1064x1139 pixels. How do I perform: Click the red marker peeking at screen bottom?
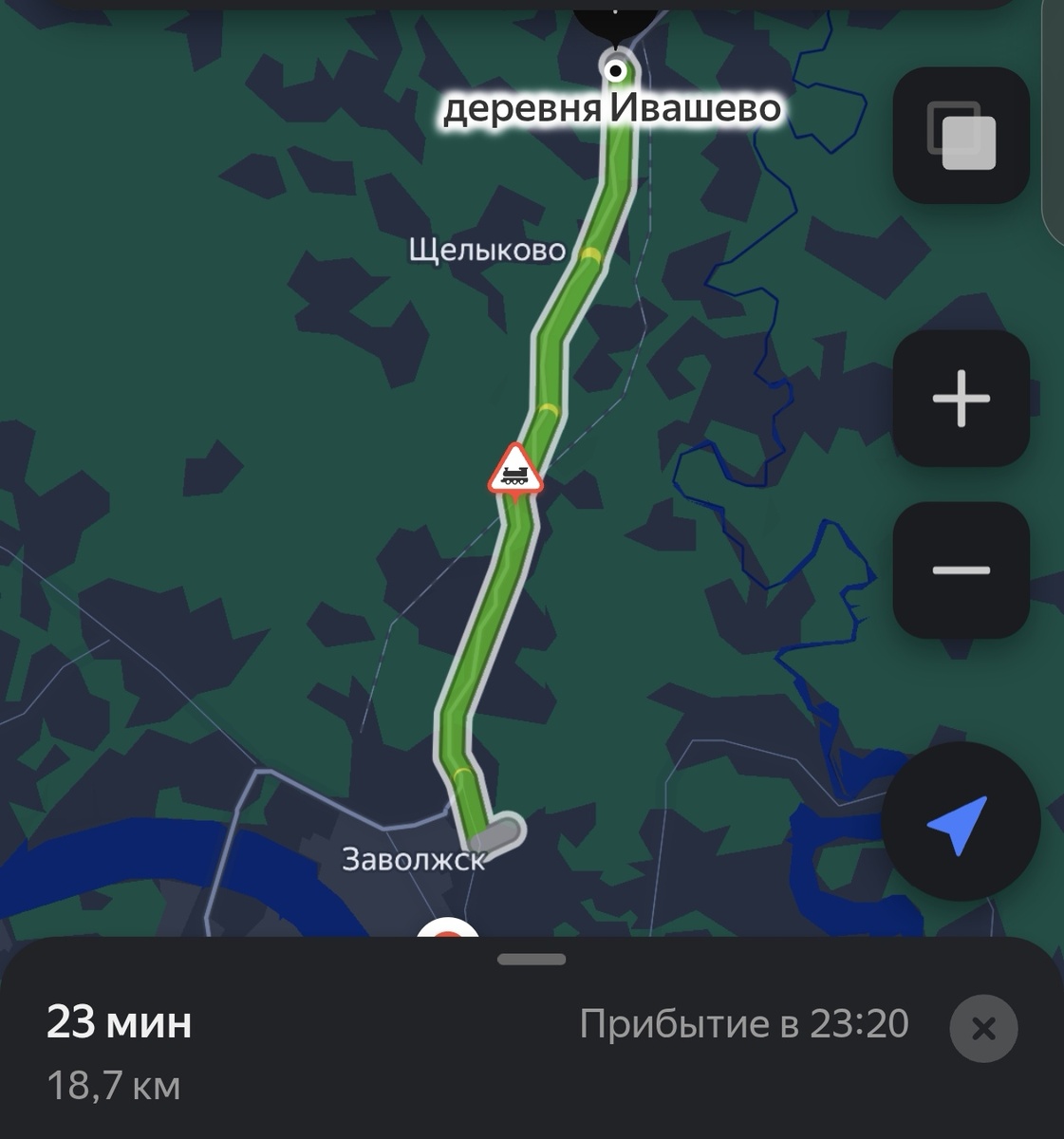[446, 935]
